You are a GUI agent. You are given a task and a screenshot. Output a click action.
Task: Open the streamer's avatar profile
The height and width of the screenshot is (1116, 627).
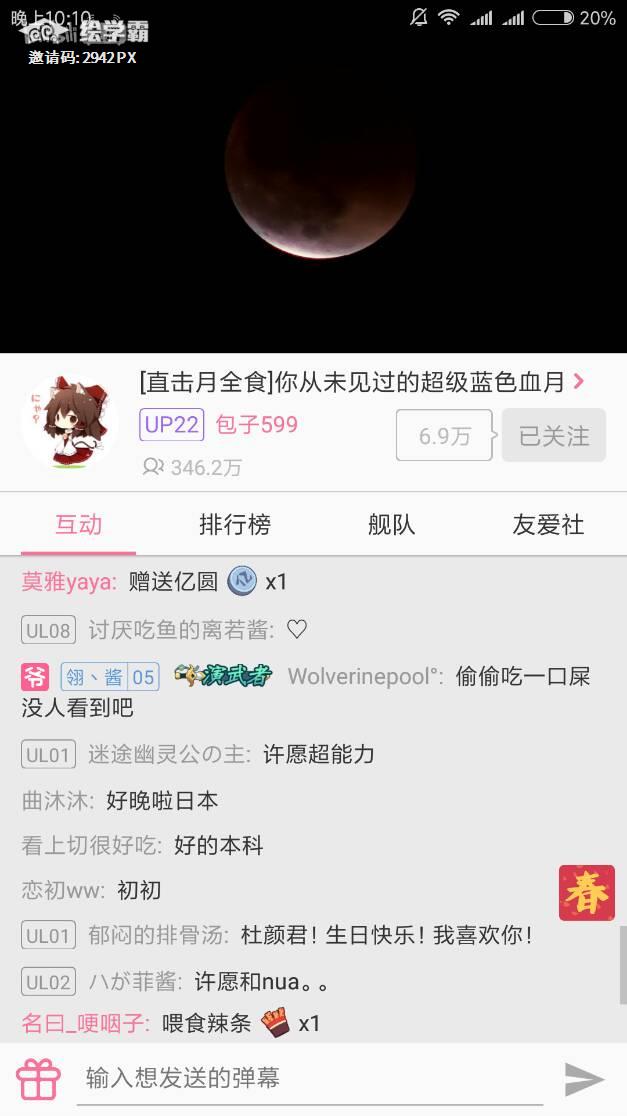(x=69, y=423)
